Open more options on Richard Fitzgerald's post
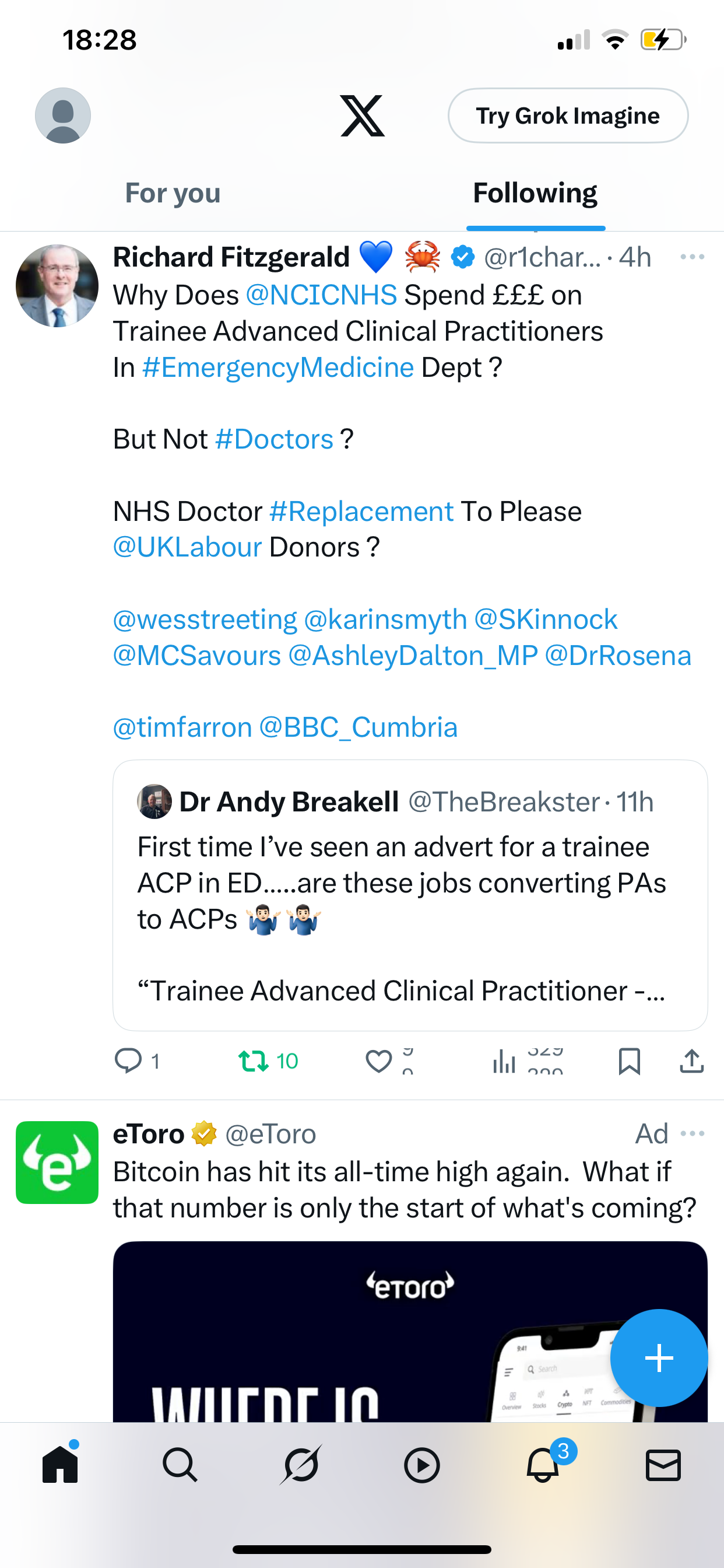 pos(693,257)
